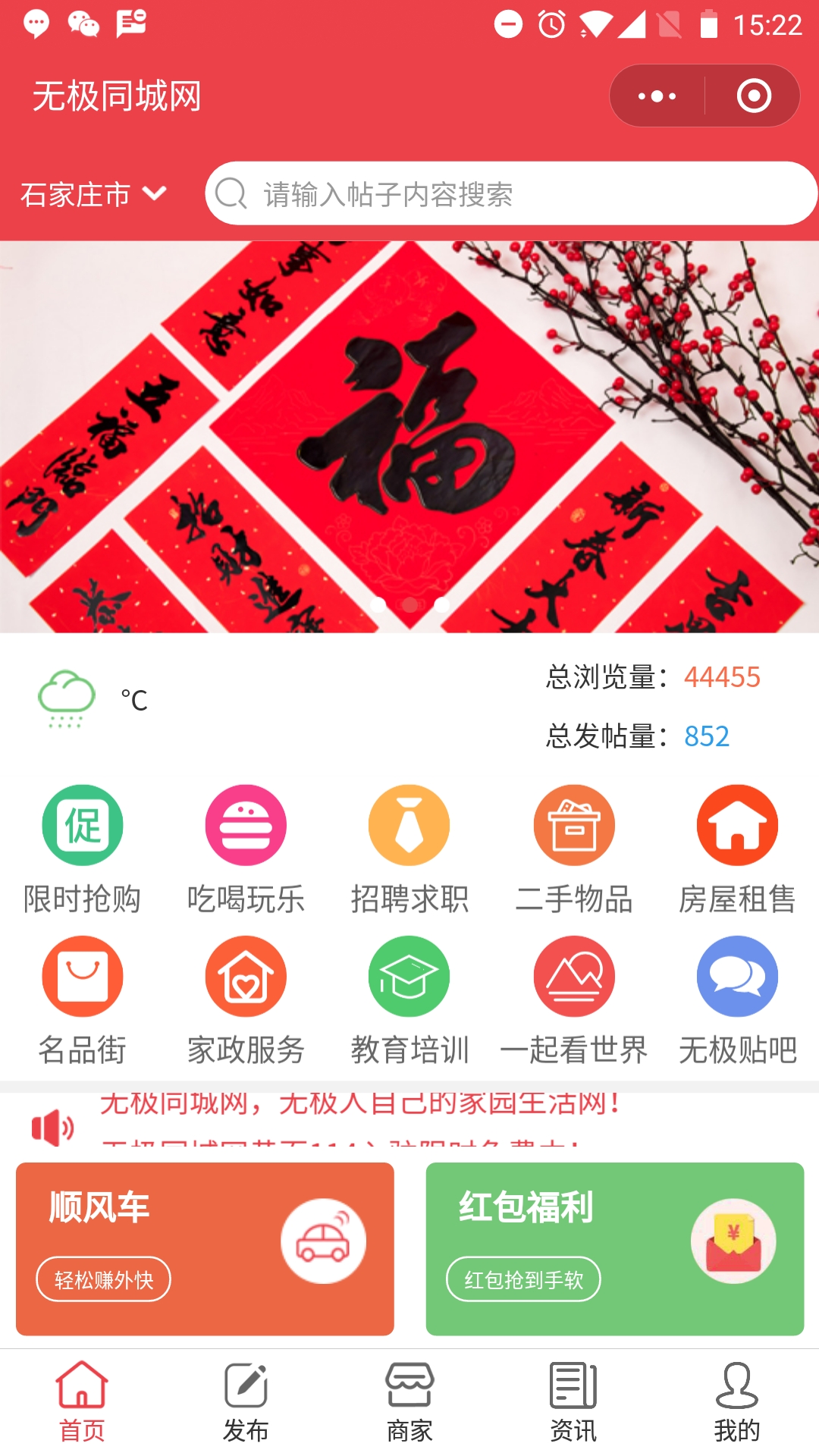The width and height of the screenshot is (819, 1456).
Task: Open the 二手物品 category
Action: pyautogui.click(x=574, y=849)
